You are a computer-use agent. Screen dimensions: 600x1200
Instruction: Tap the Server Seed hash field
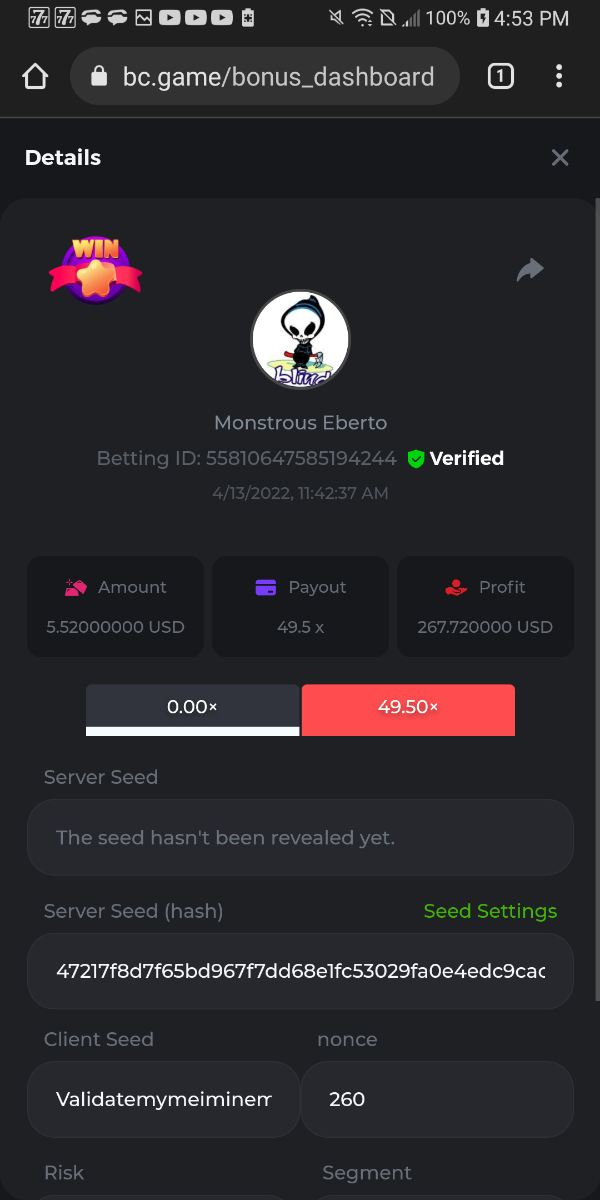[x=300, y=971]
